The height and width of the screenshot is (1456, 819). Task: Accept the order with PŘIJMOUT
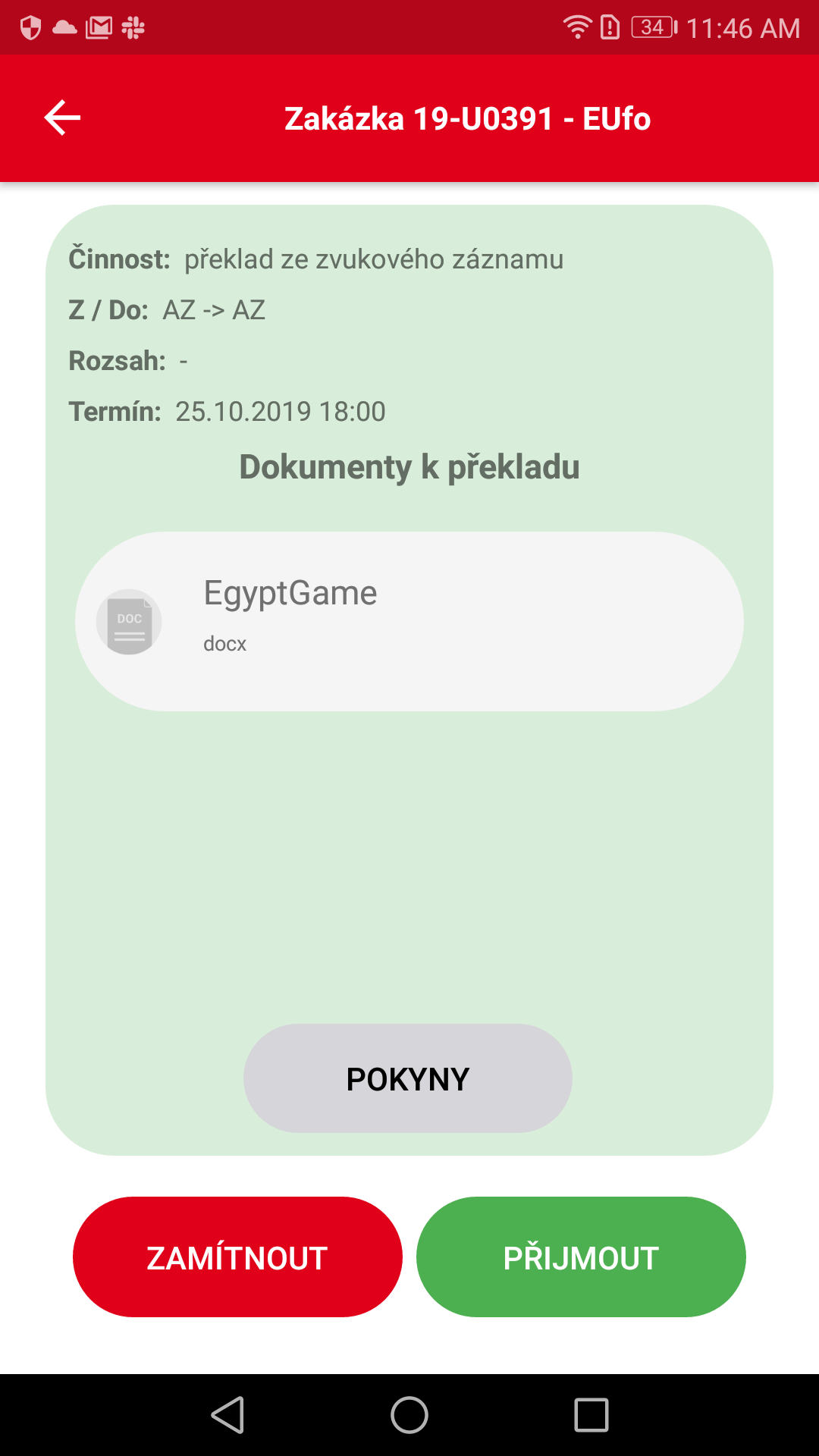pyautogui.click(x=581, y=1257)
